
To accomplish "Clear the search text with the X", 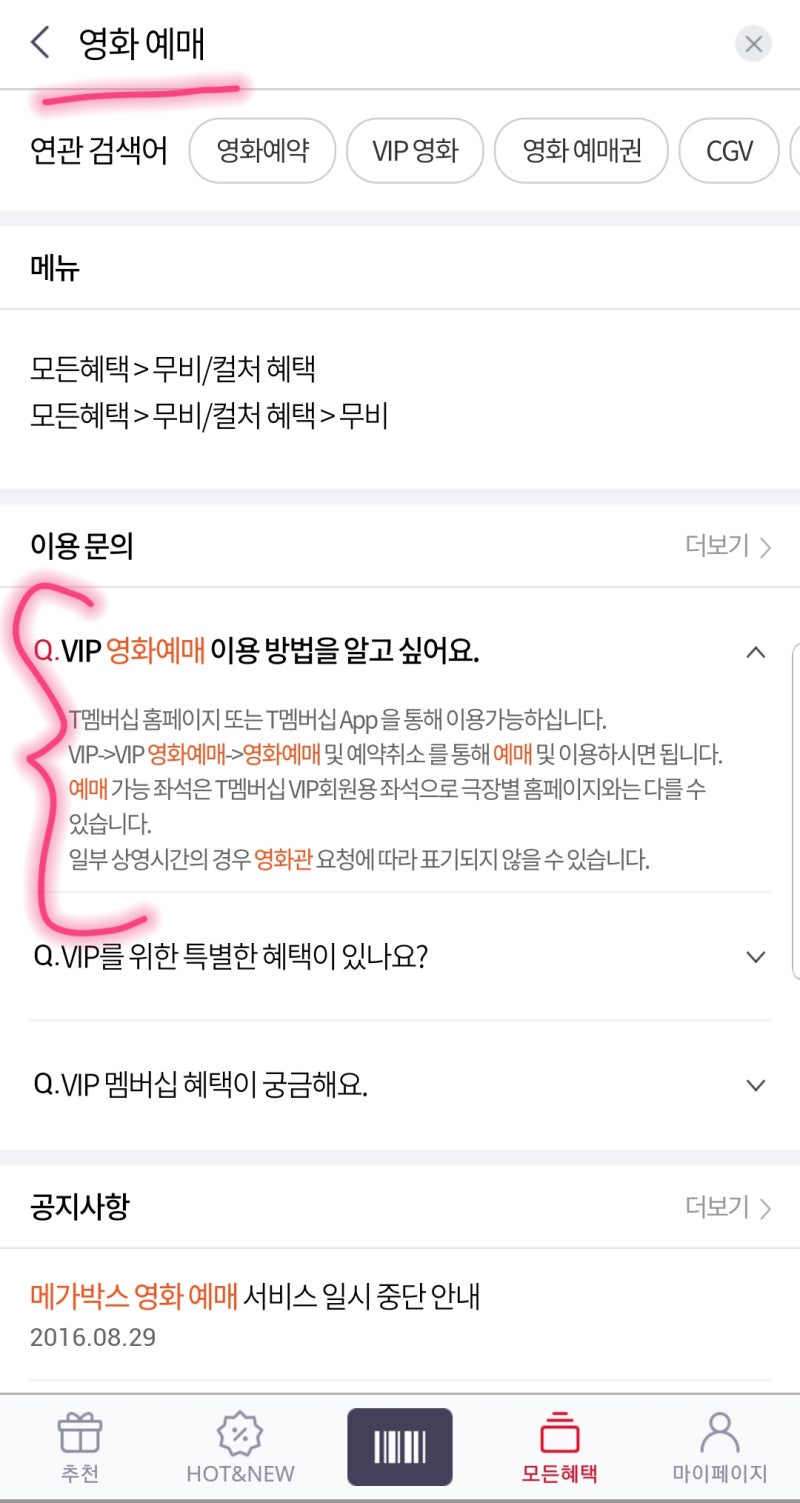I will click(x=753, y=44).
